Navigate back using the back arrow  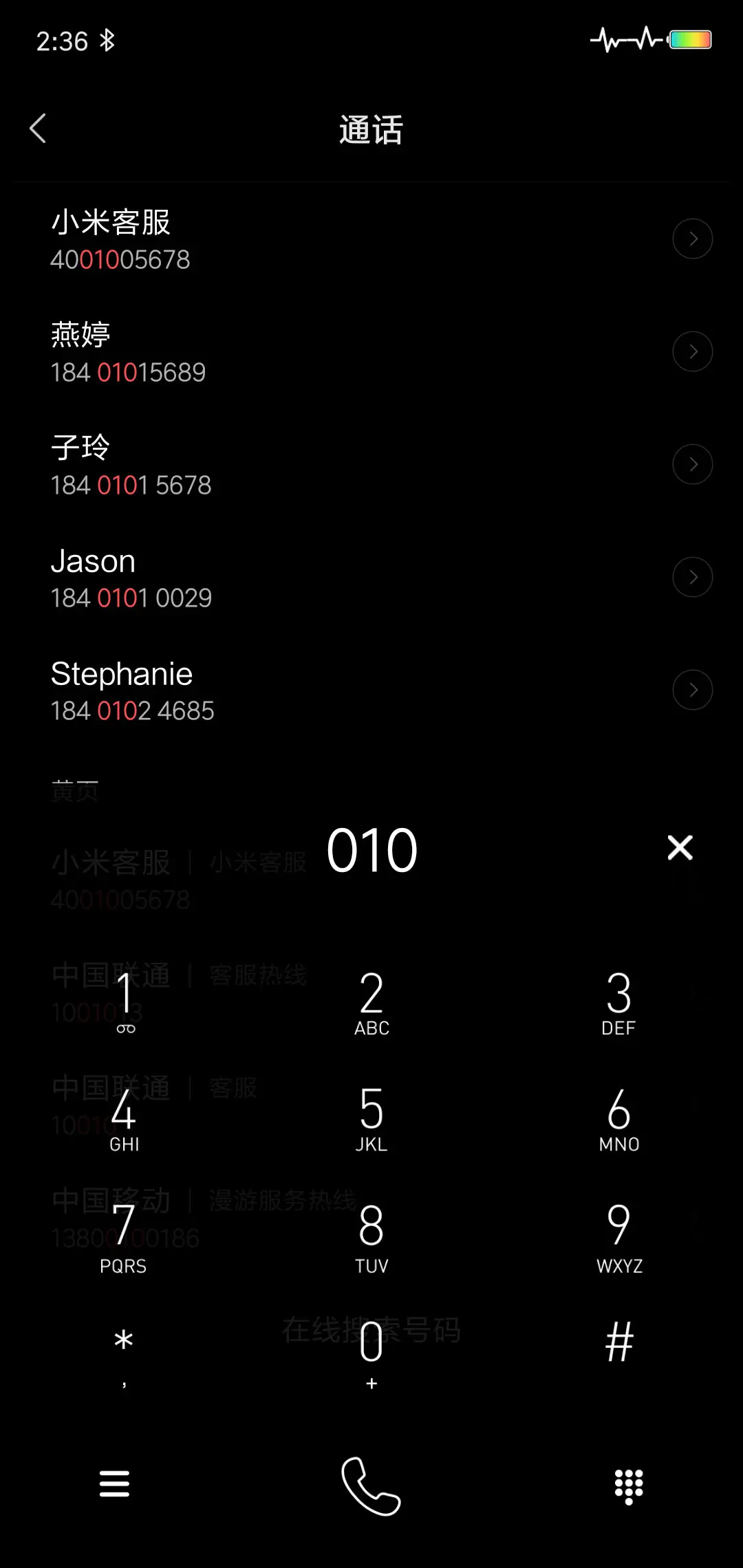click(x=39, y=129)
